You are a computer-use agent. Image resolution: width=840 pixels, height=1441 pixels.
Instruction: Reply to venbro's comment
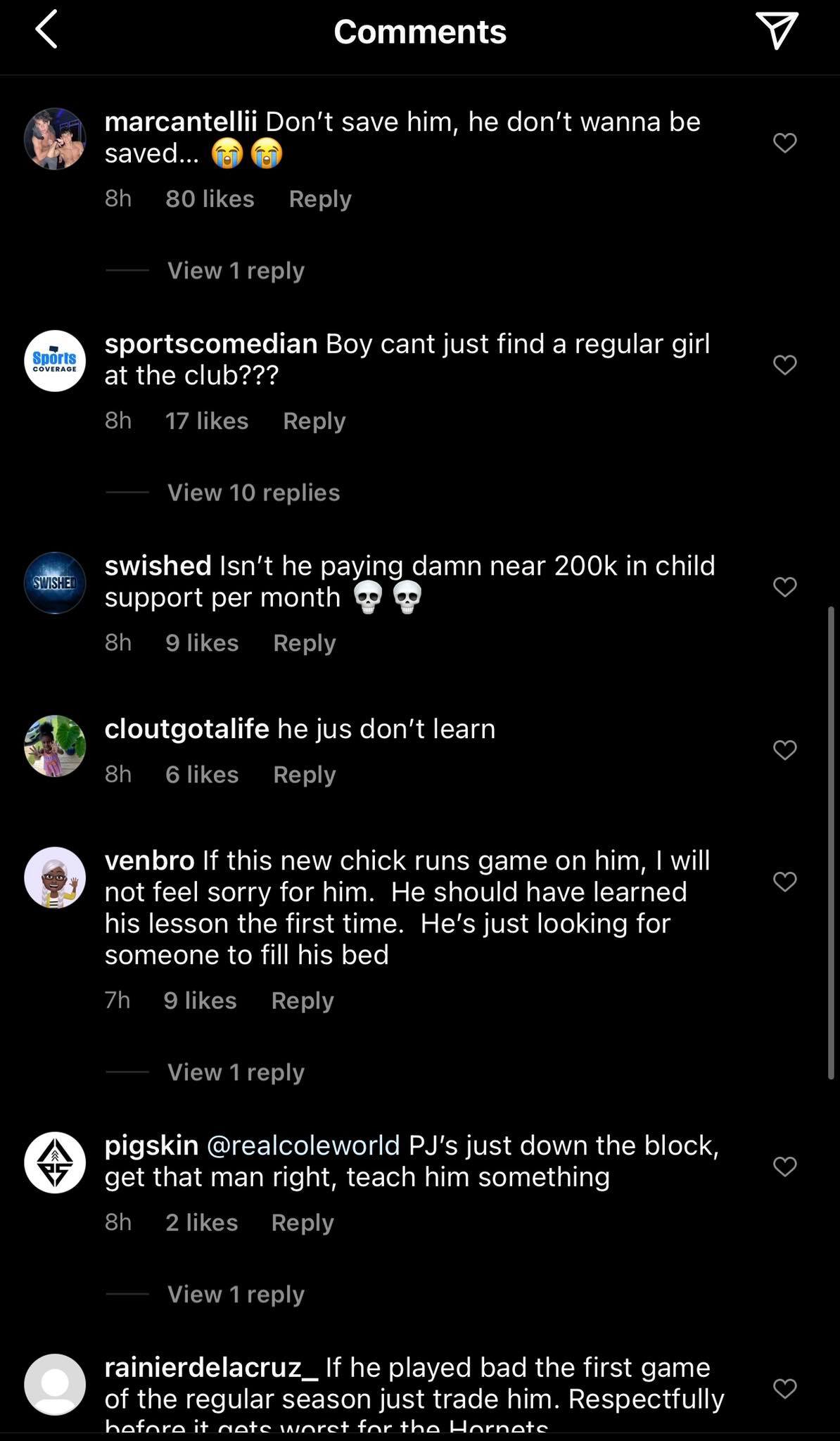302,1001
